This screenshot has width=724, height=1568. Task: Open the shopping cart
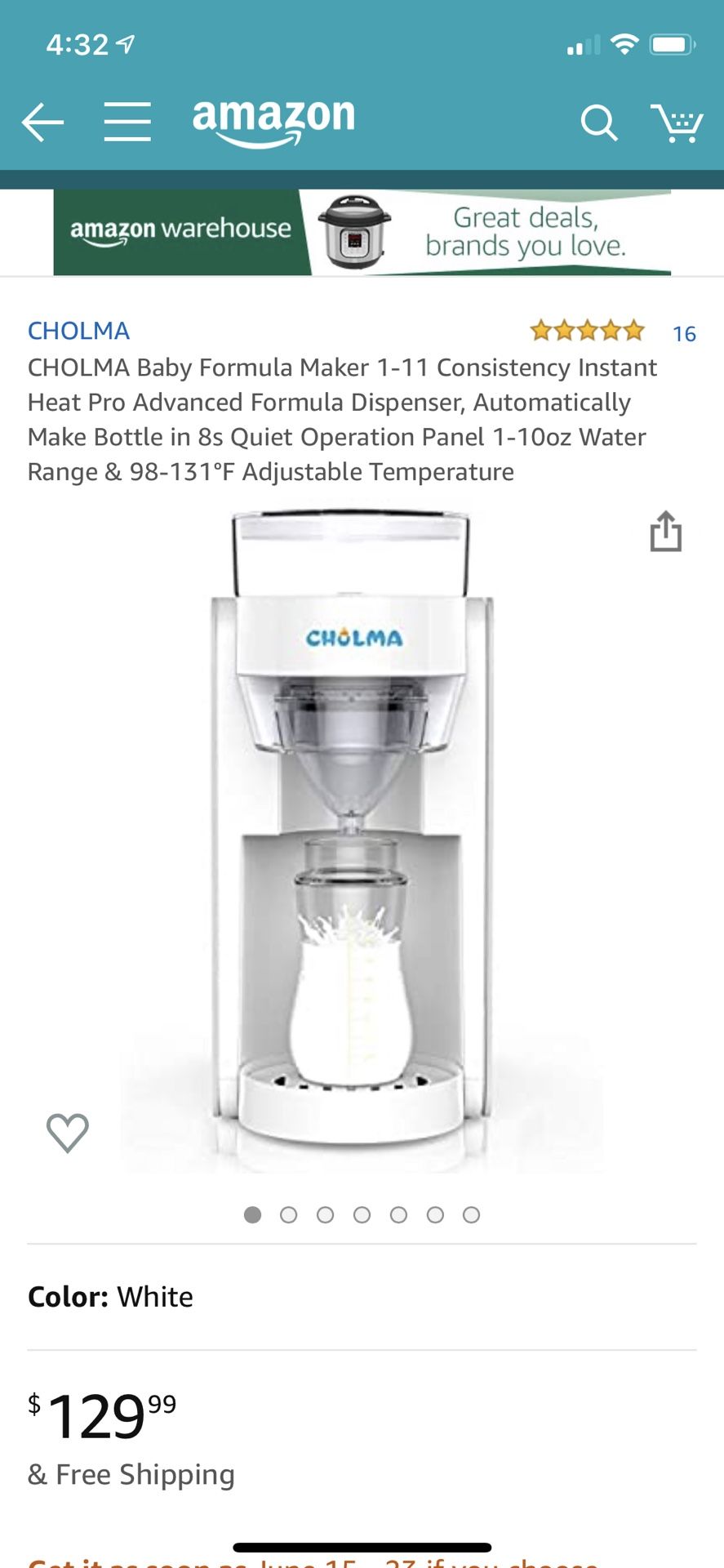(x=677, y=123)
